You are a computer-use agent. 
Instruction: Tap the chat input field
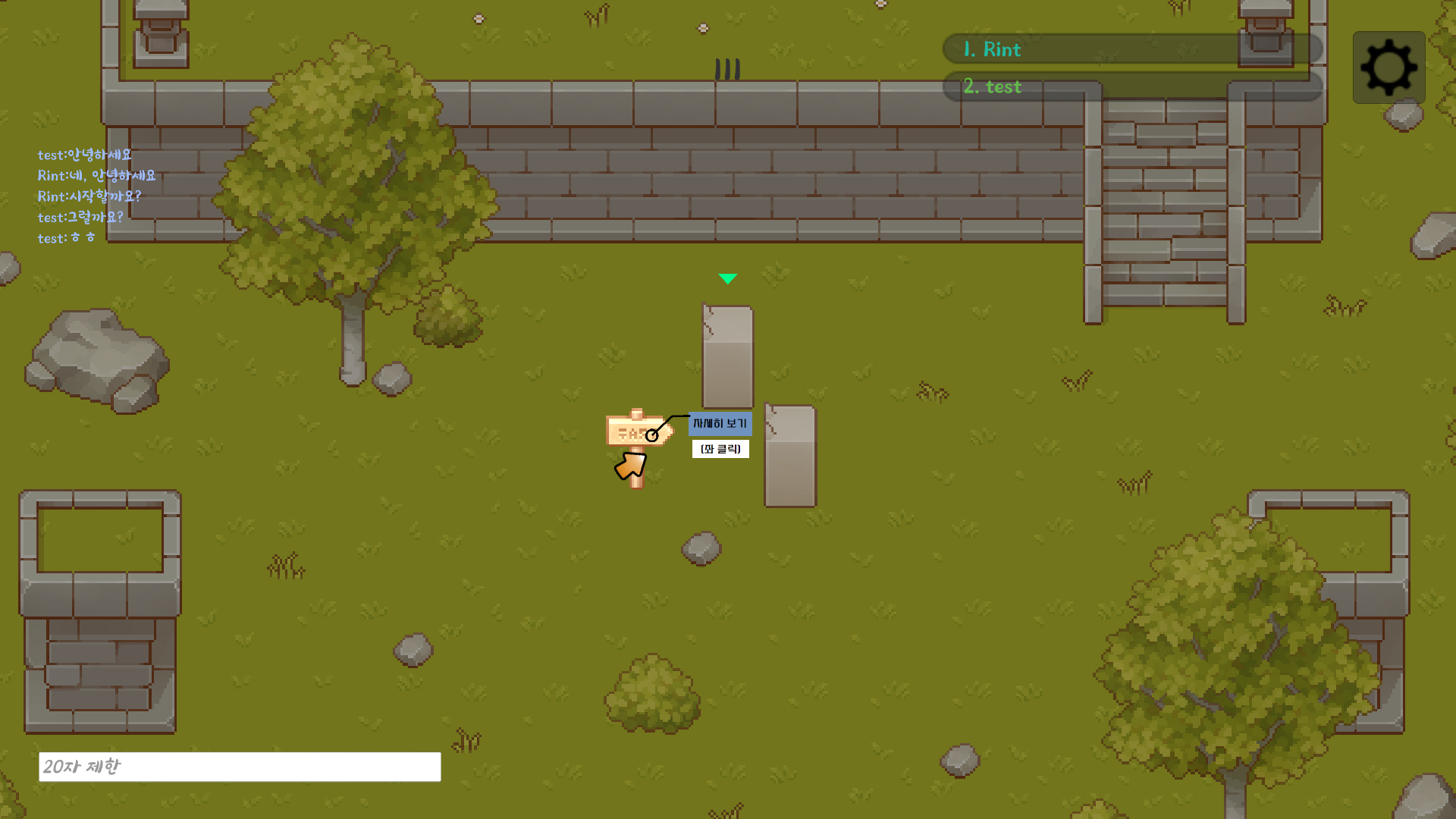(x=240, y=767)
